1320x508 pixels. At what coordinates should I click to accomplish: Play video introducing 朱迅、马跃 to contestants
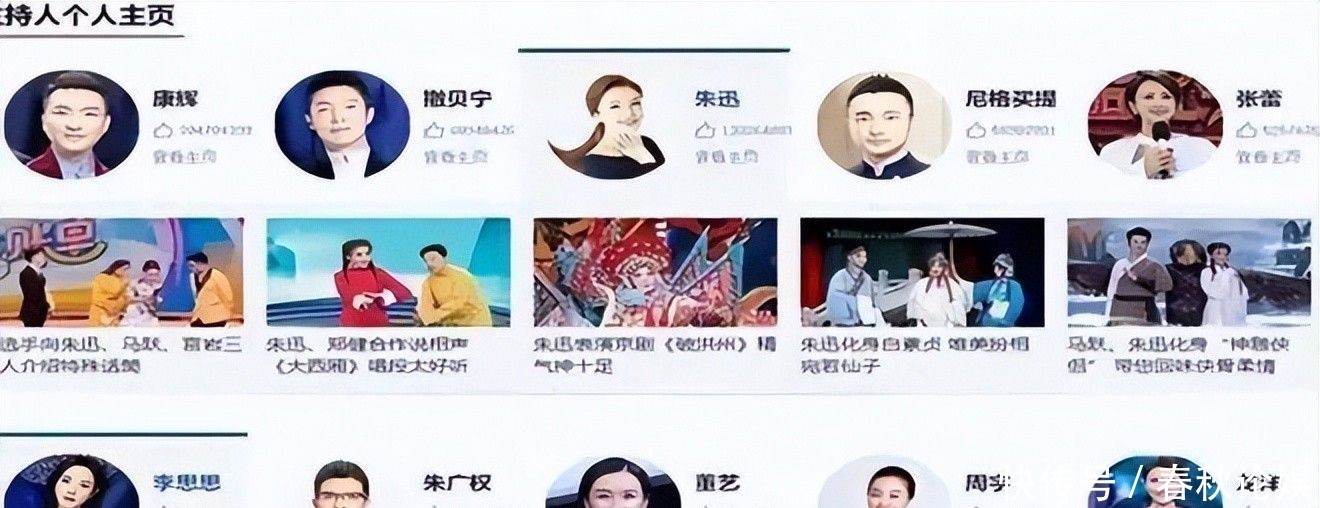tap(121, 272)
